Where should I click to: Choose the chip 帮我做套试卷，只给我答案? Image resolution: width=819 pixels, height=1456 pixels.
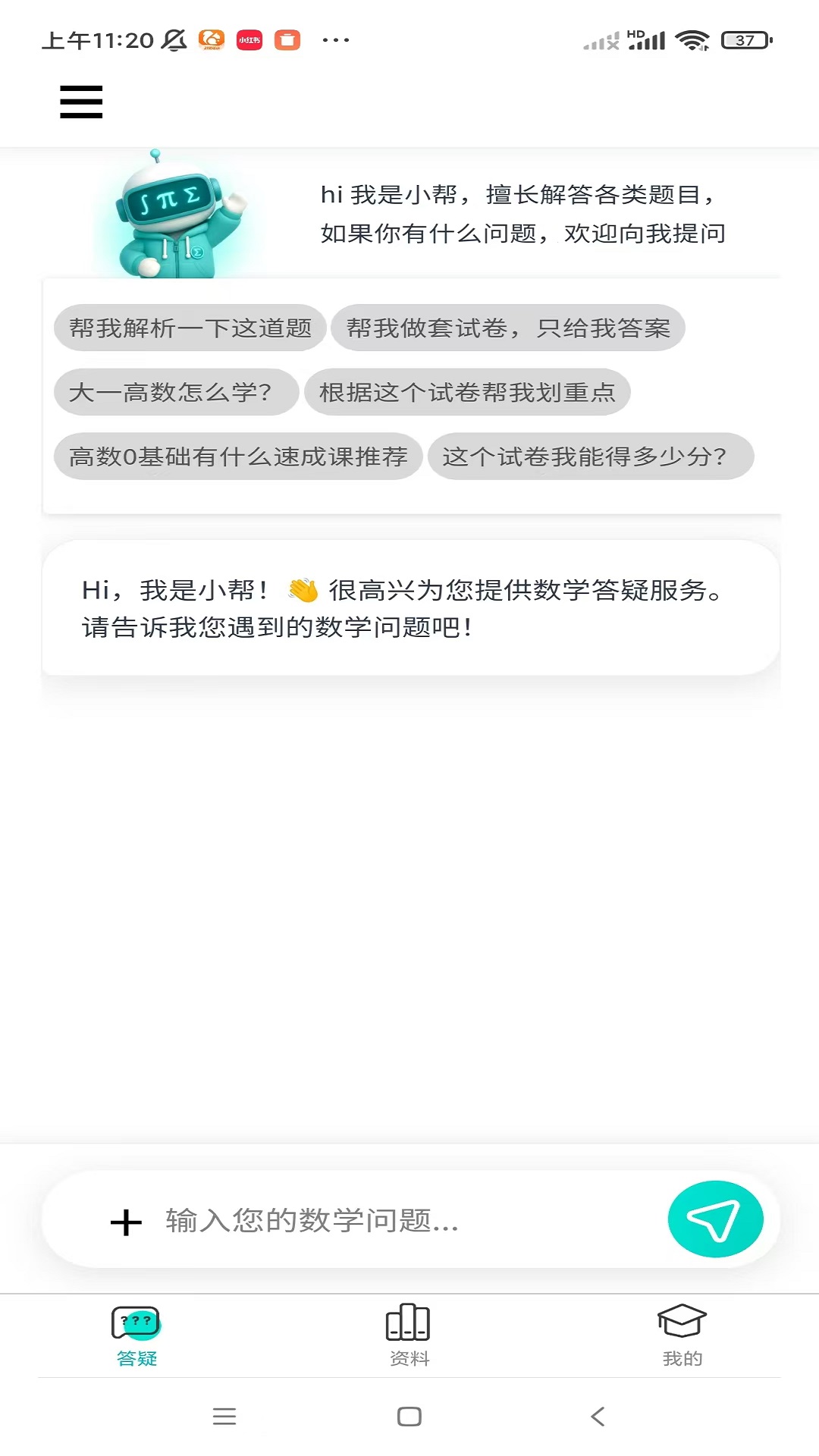pos(508,328)
